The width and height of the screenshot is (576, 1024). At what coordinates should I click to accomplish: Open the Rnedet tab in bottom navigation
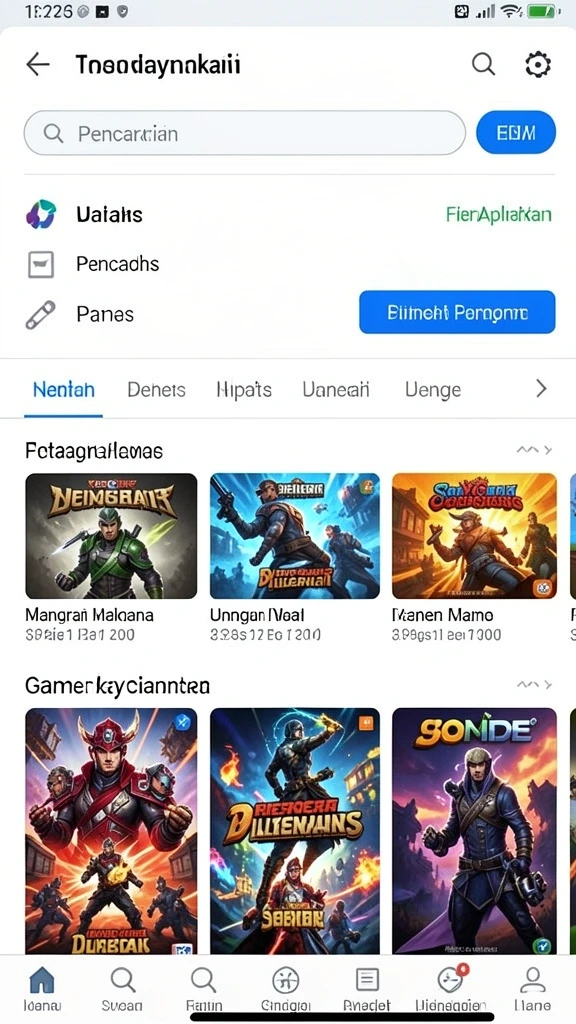367,989
